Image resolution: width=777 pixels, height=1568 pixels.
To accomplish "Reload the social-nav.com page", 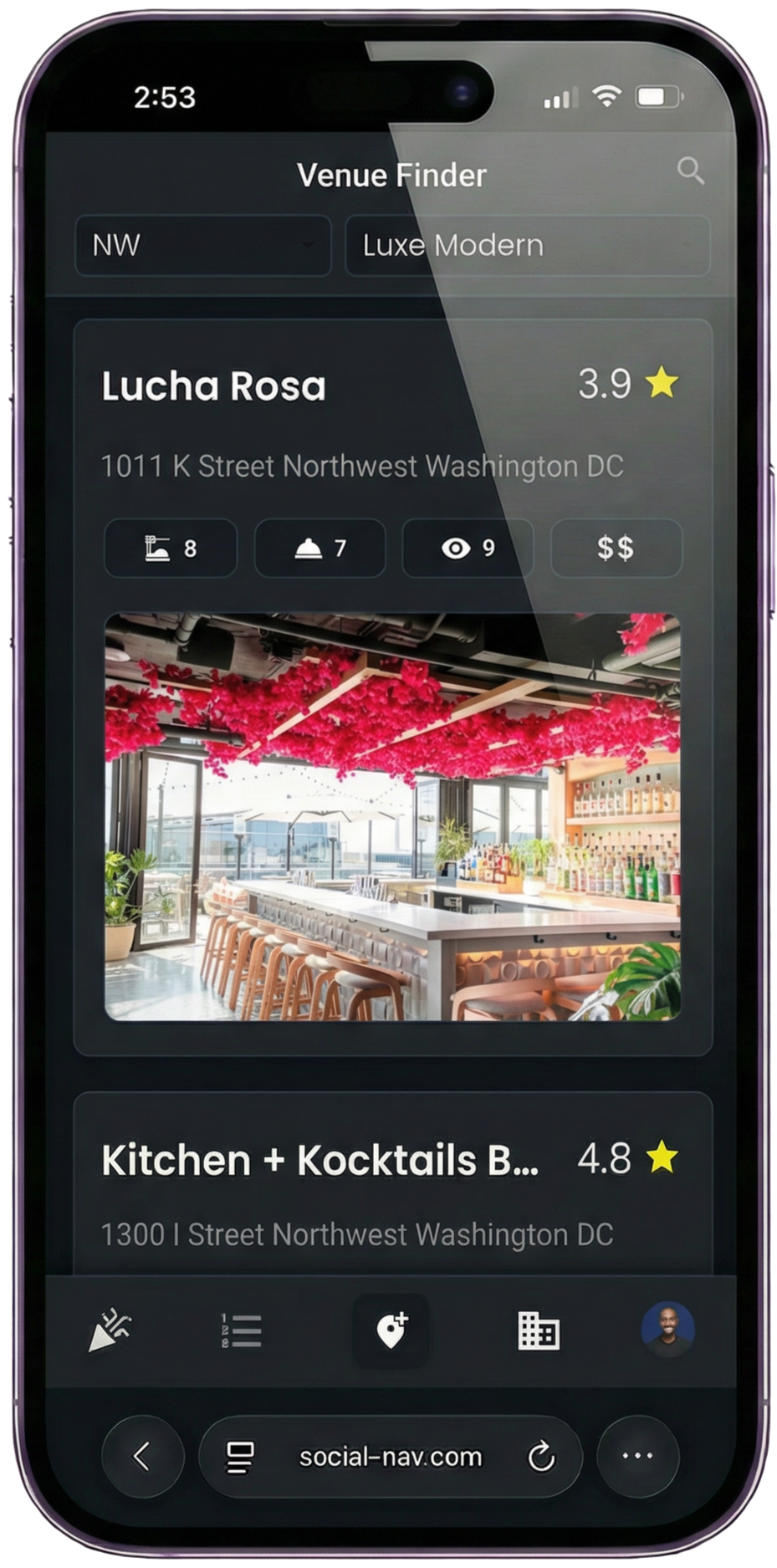I will click(541, 1457).
